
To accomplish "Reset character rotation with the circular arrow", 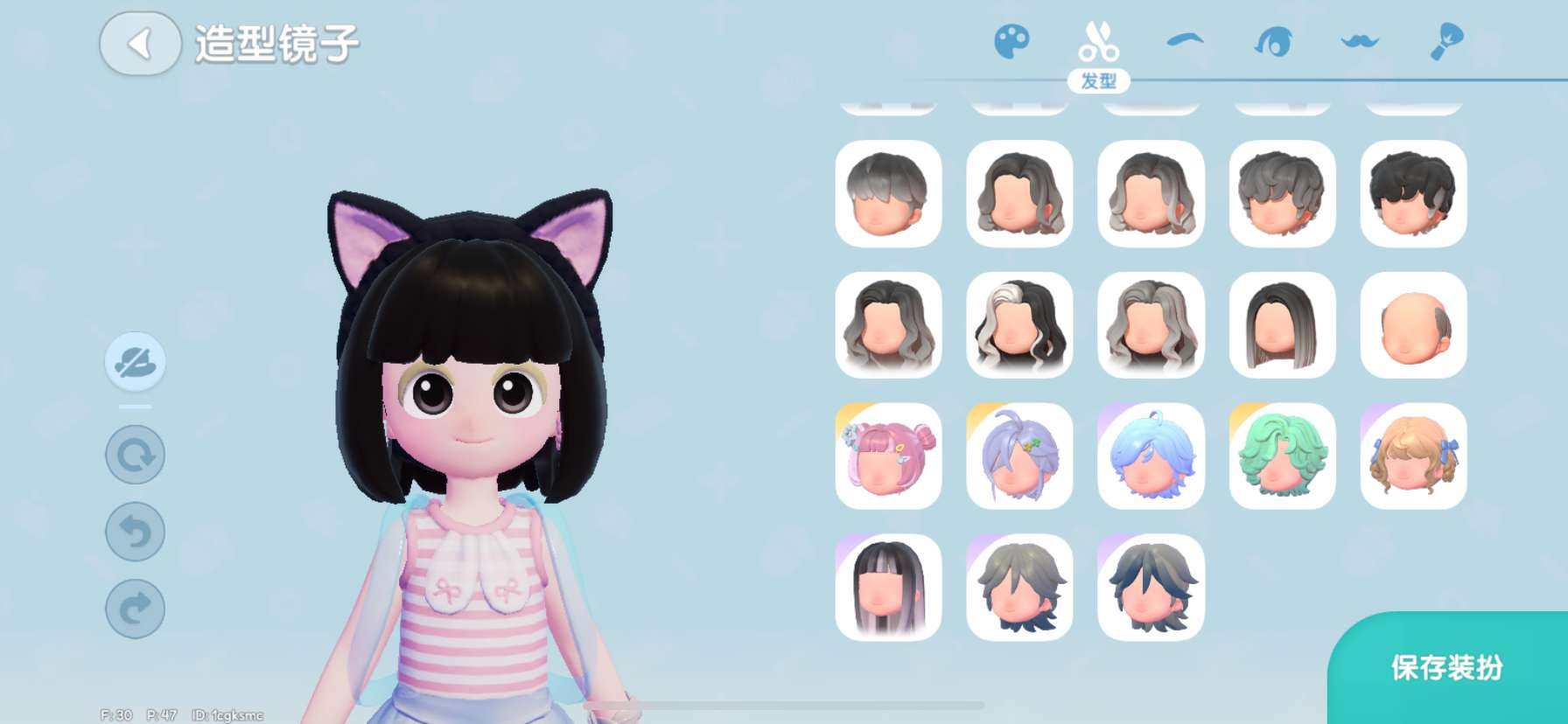I will point(135,455).
